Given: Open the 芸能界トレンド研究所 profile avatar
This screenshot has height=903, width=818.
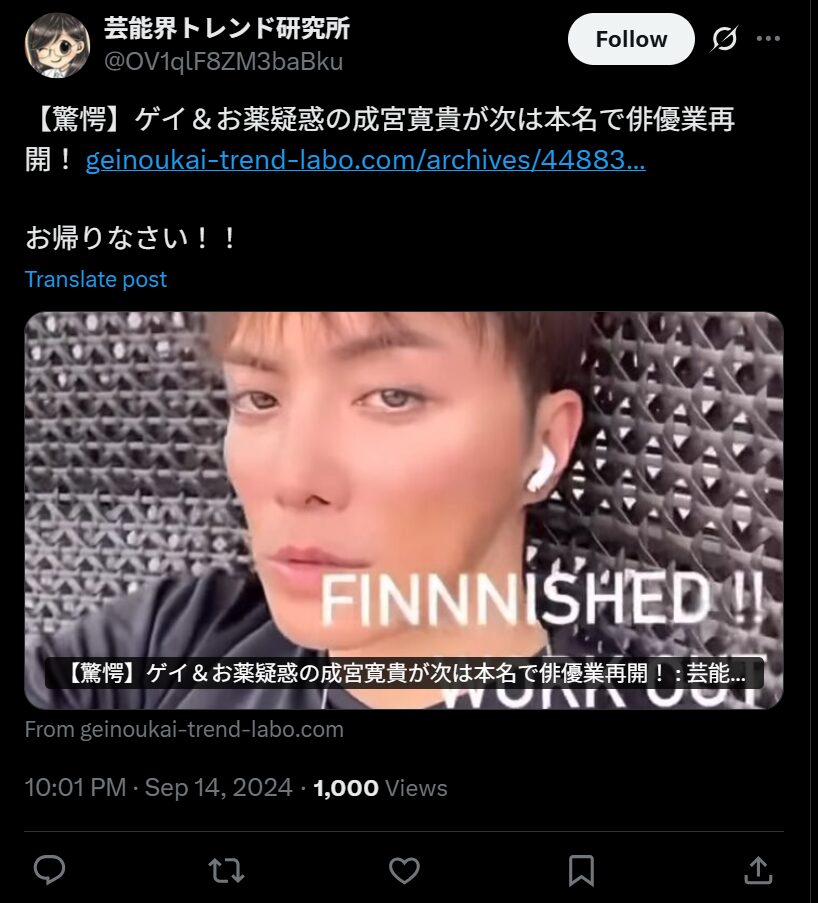Looking at the screenshot, I should tap(57, 45).
